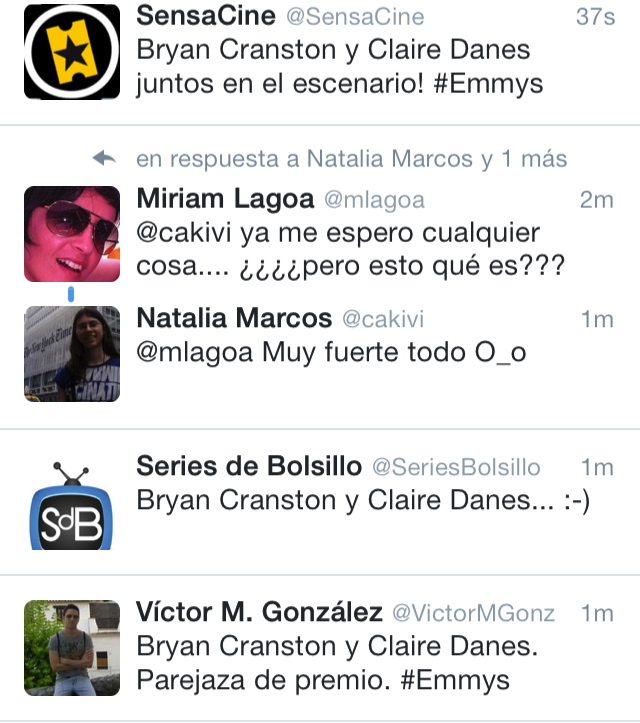Open the @cakivi mention in Miriam's tweet
The image size is (640, 723).
point(183,234)
